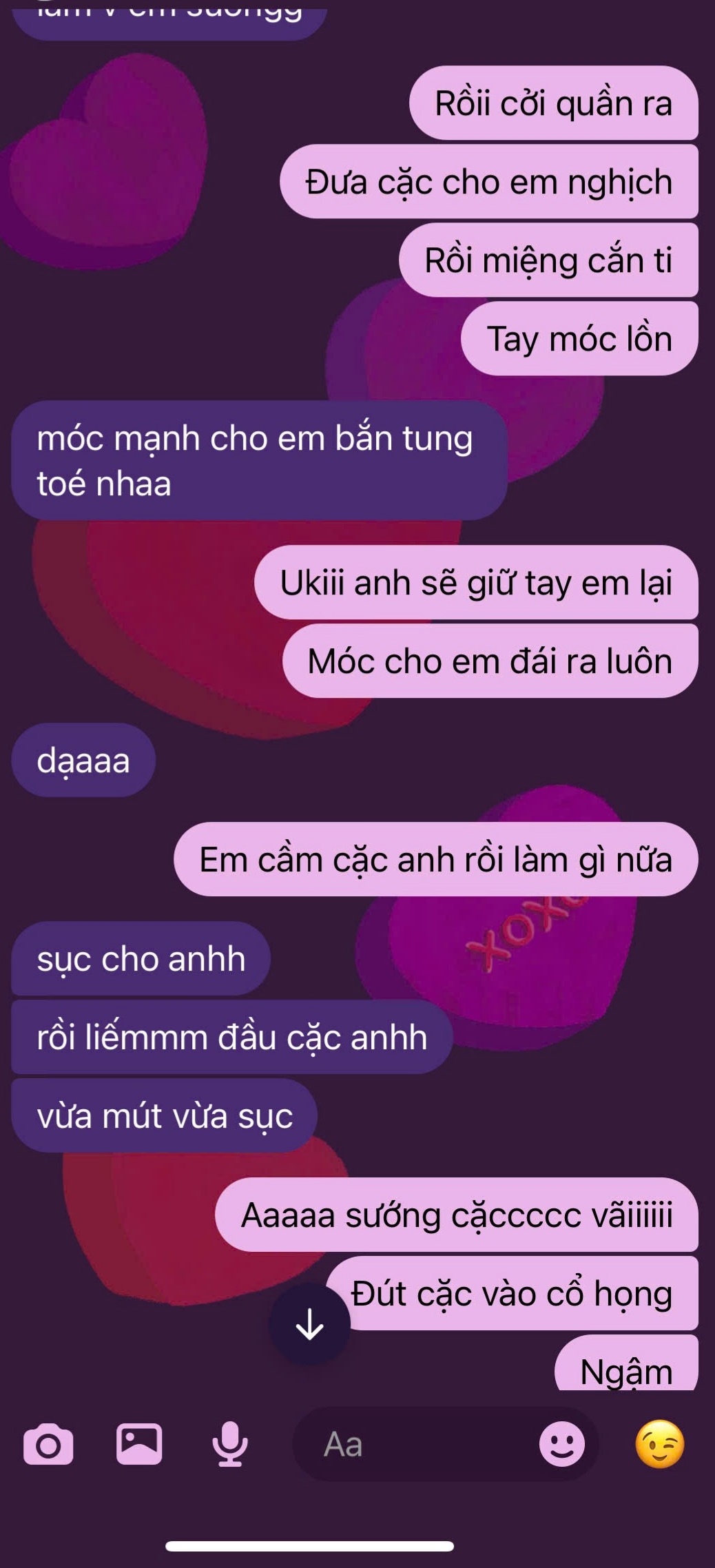This screenshot has width=715, height=1568.
Task: Jump to latest messages with the down arrow
Action: tap(310, 1324)
